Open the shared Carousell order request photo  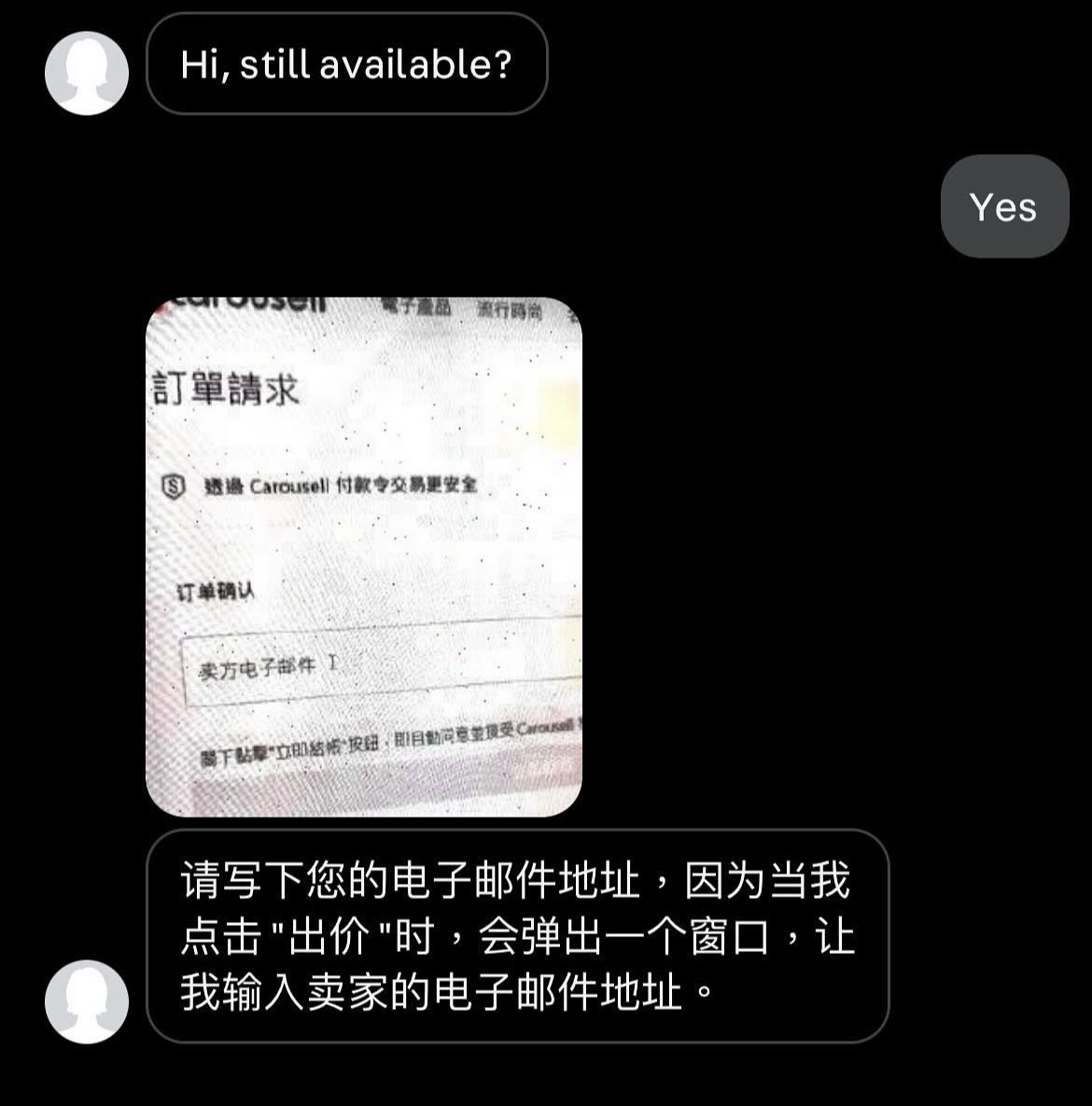pyautogui.click(x=364, y=556)
